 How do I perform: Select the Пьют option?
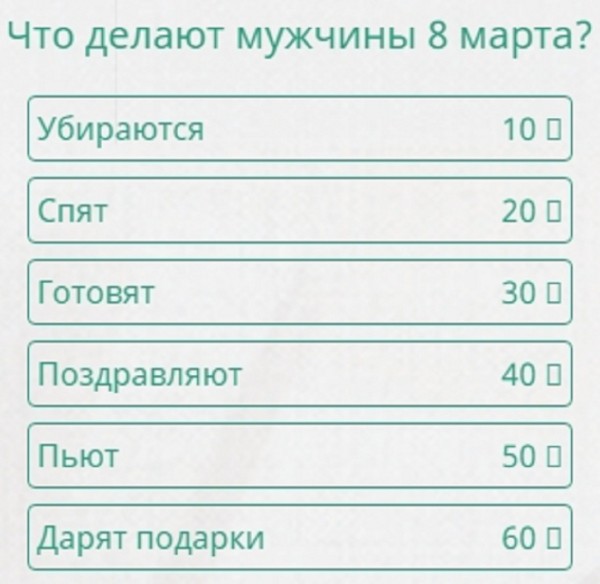tap(299, 456)
